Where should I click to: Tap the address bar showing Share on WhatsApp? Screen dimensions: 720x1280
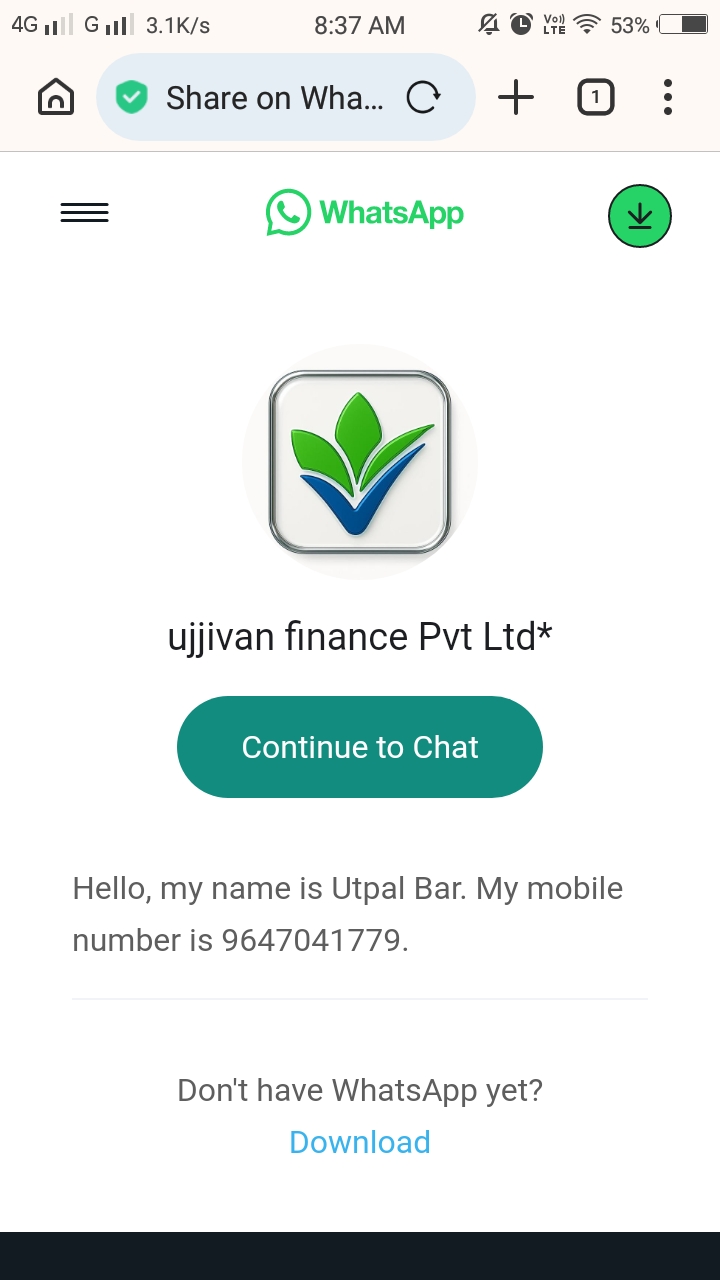pos(270,98)
